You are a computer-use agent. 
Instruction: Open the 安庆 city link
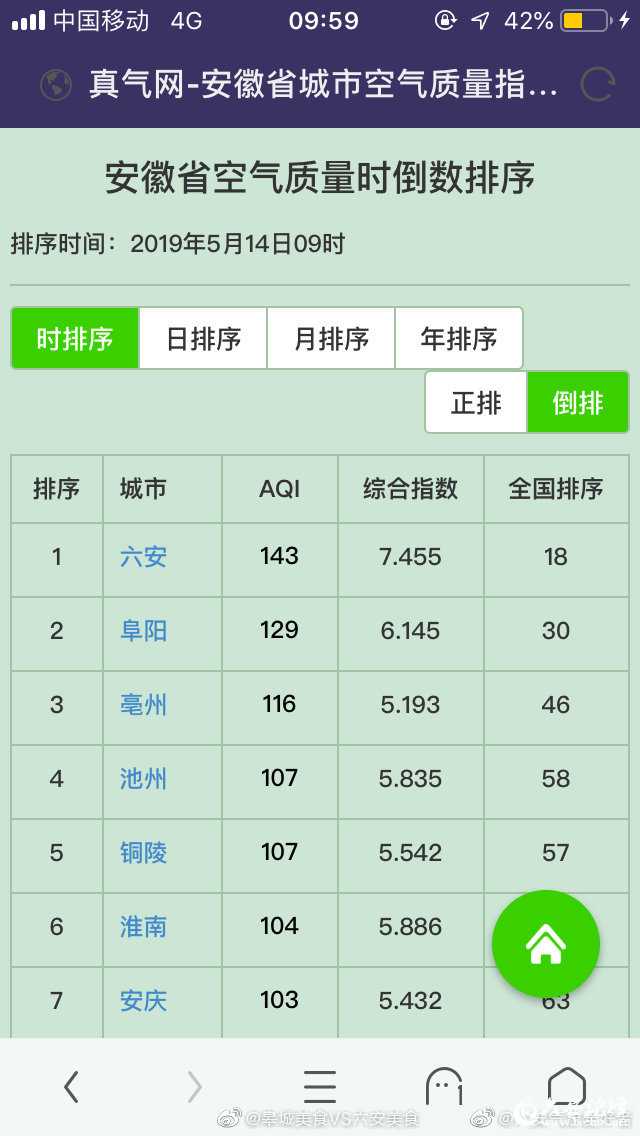pos(143,1001)
